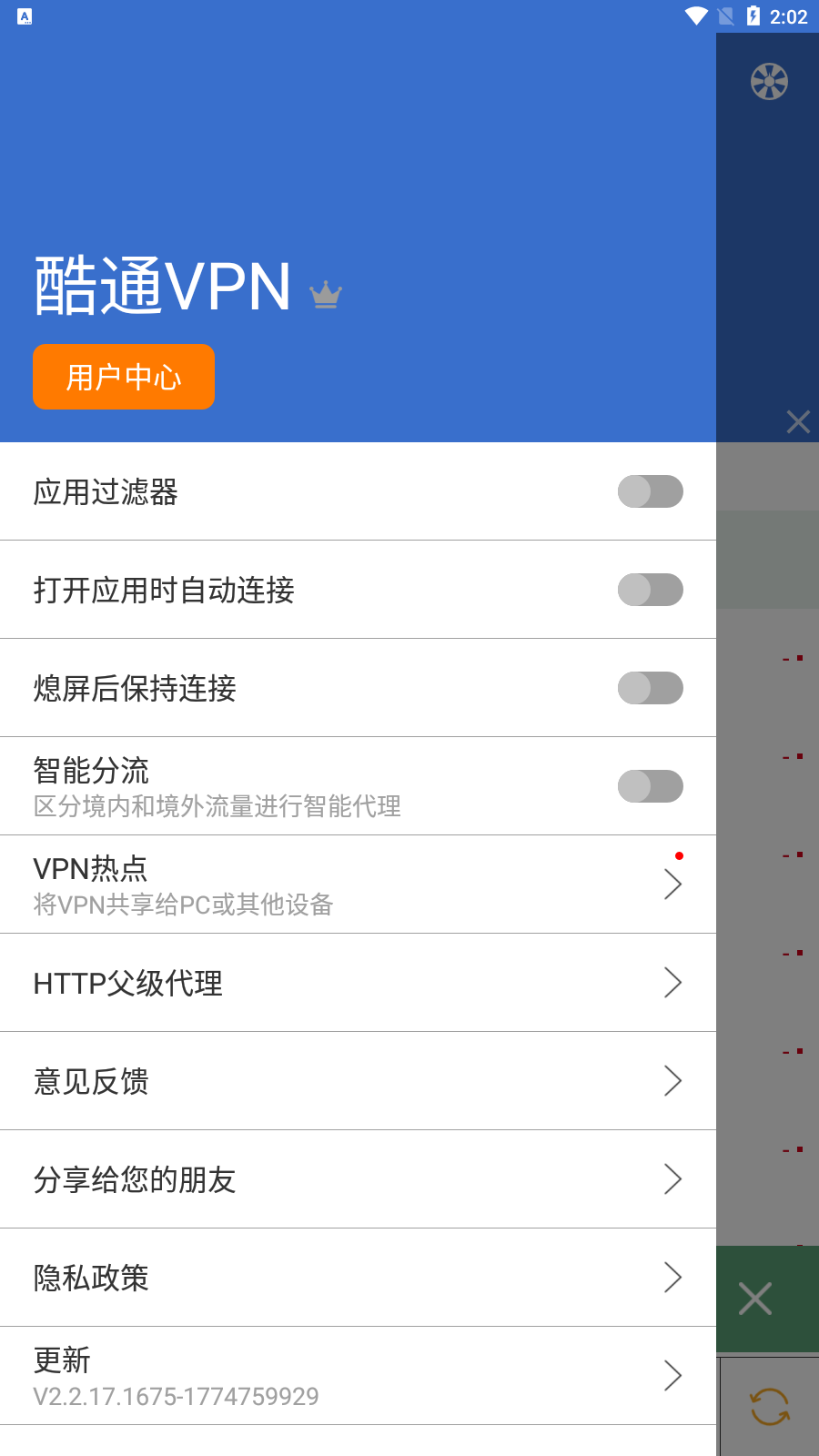This screenshot has height=1456, width=819.
Task: Turn on 打开应用时自动连接
Action: click(x=650, y=590)
